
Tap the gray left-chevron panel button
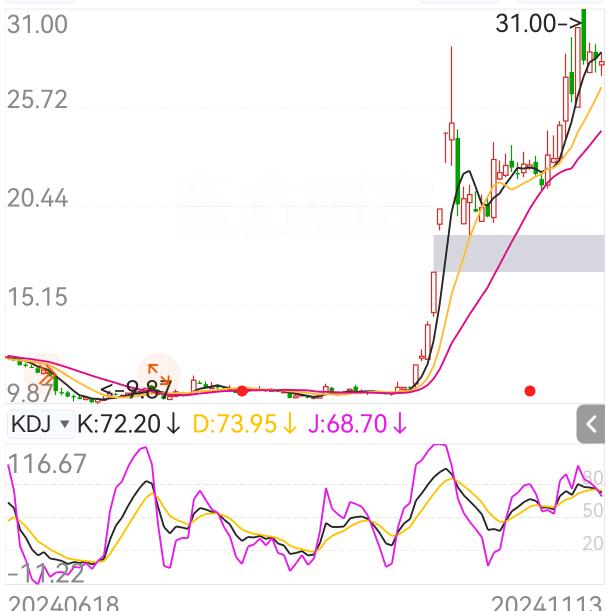coord(592,424)
